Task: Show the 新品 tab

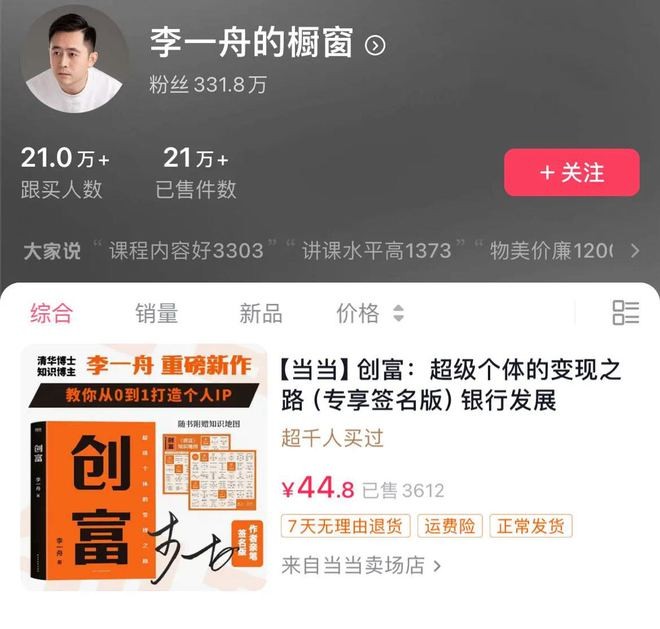Action: [260, 313]
